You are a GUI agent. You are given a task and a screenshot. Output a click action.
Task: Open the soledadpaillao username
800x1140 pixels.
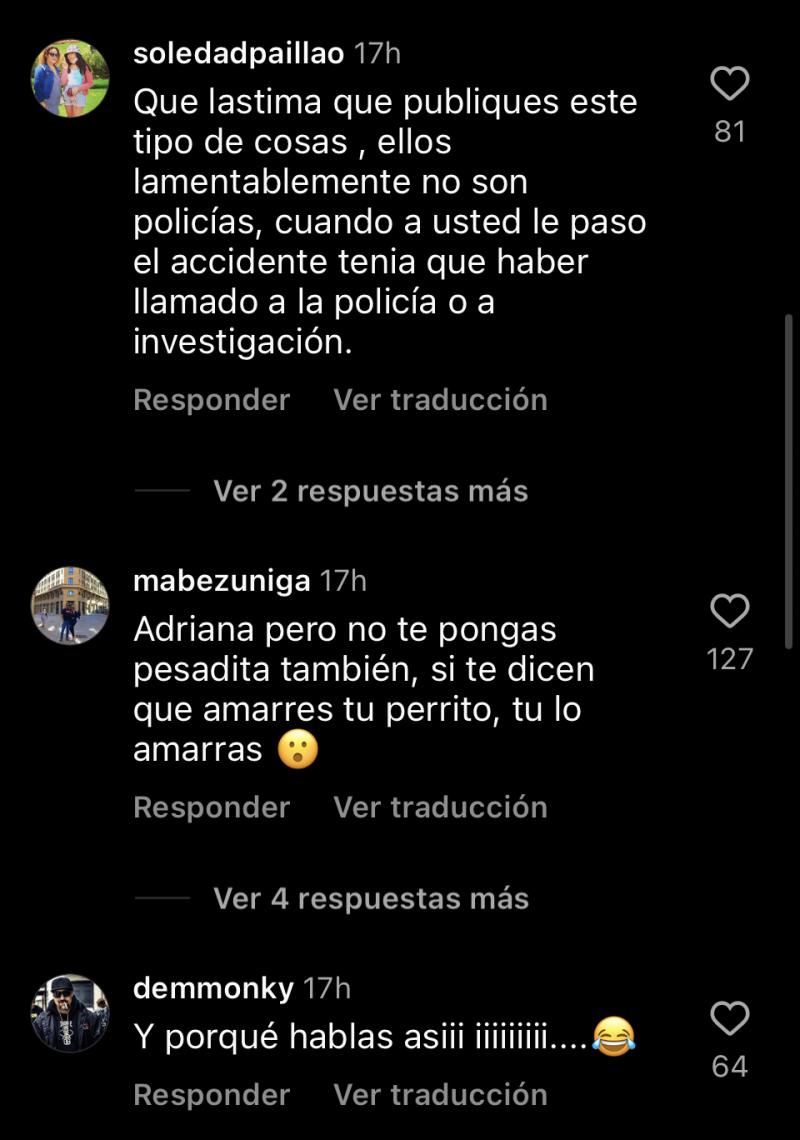click(239, 54)
